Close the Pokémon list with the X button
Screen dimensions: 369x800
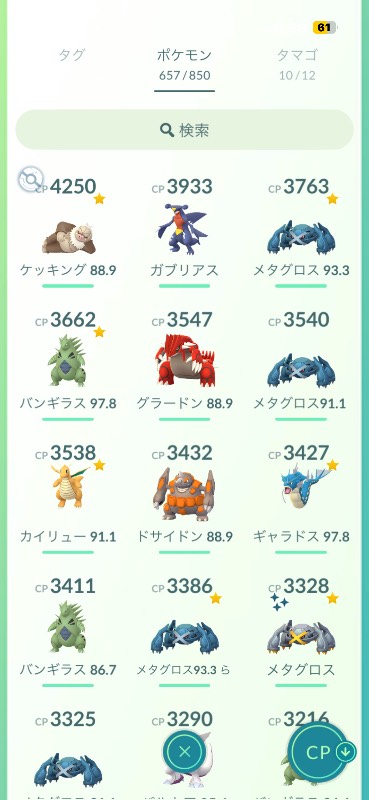pyautogui.click(x=185, y=751)
